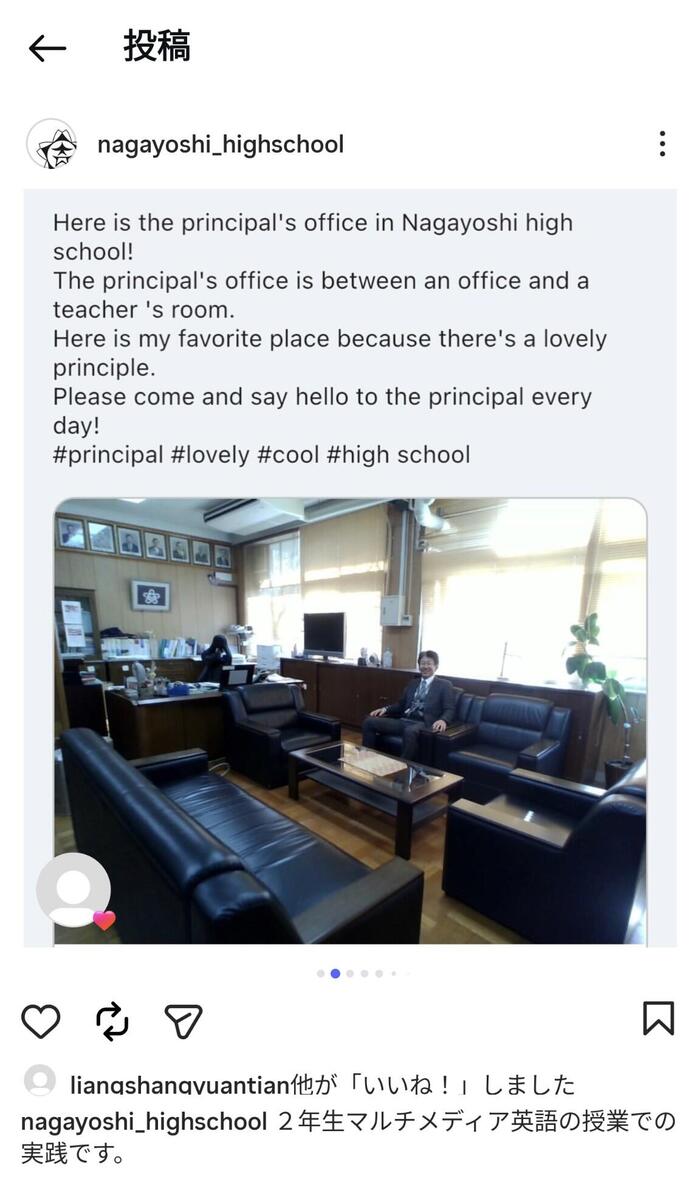Open nagayoshi_highschool from the caption

[x=143, y=1120]
